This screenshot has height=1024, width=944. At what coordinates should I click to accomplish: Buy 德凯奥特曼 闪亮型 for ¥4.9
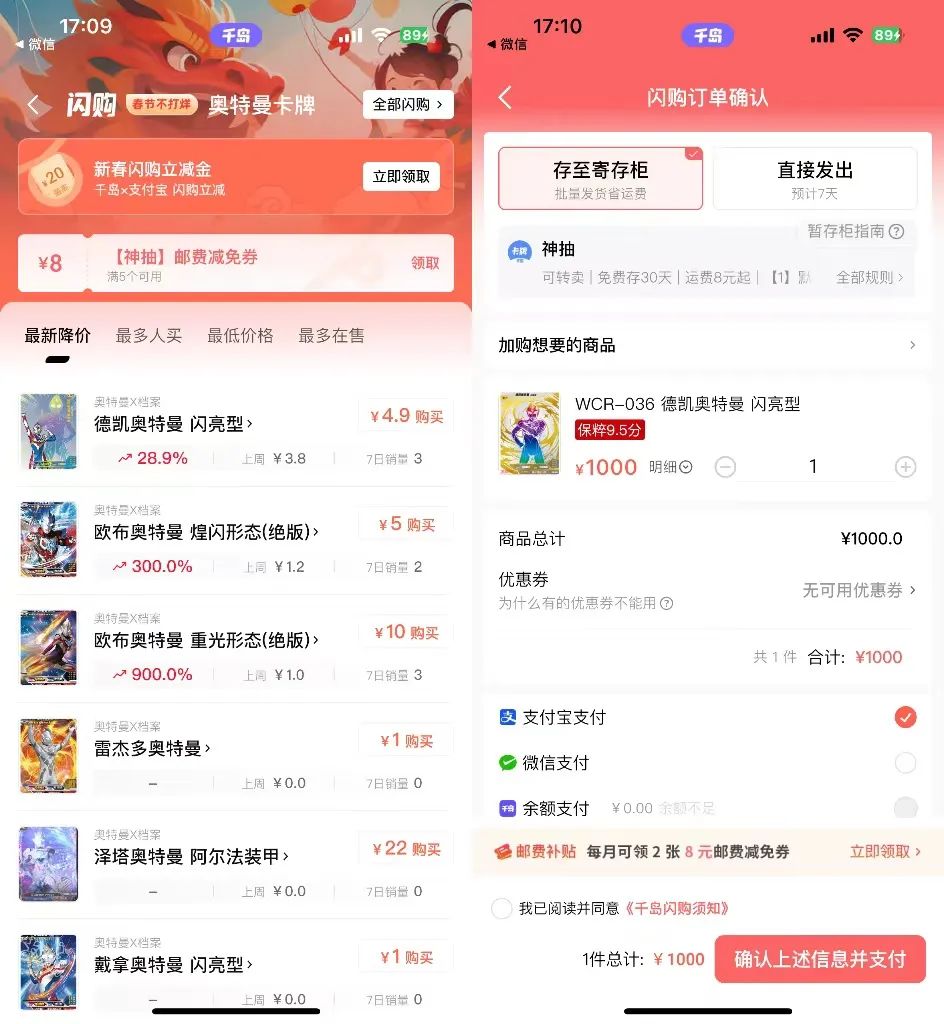406,416
